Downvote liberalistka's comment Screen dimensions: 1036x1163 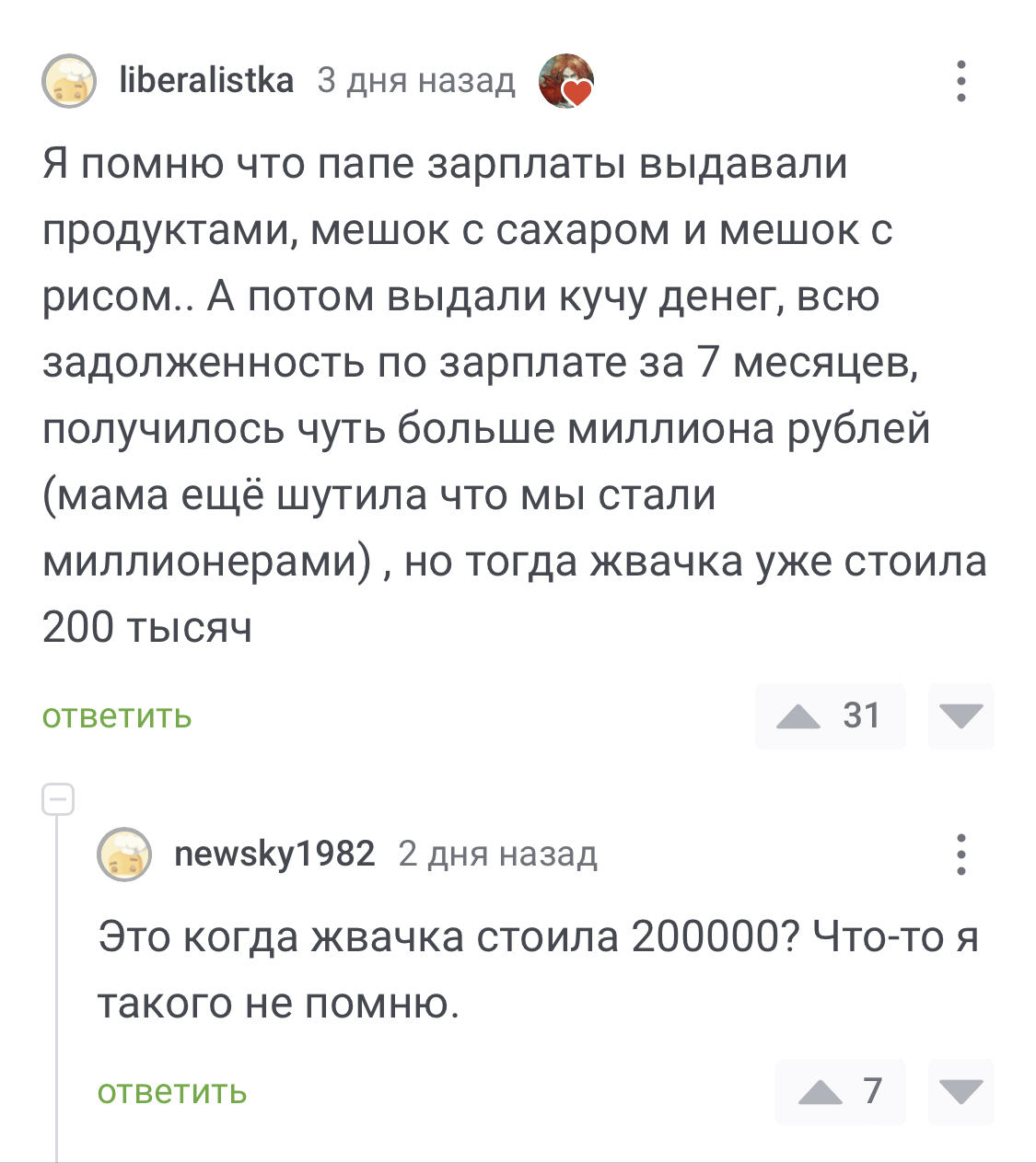click(961, 715)
